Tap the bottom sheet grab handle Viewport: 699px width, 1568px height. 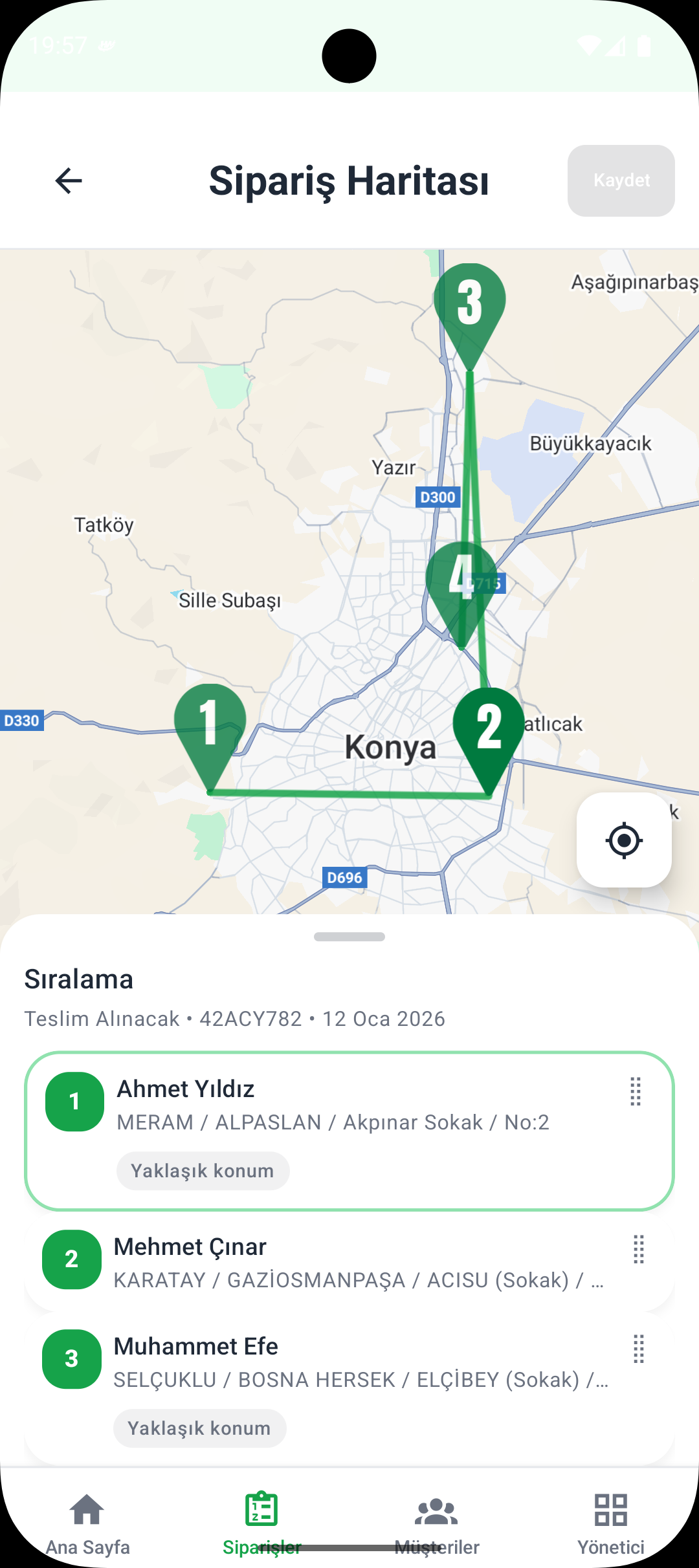(x=349, y=937)
